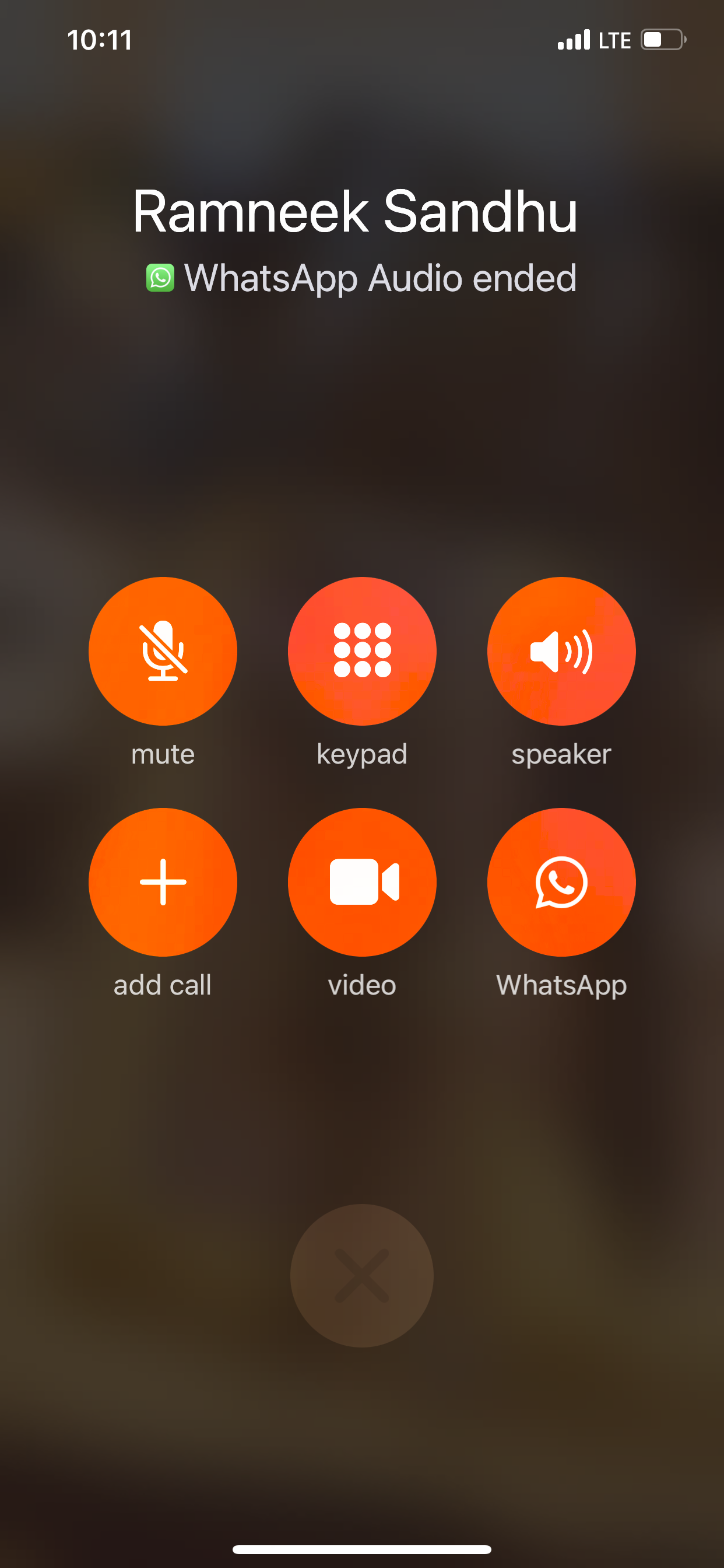This screenshot has height=1568, width=724.
Task: Turn on the speaker
Action: click(x=561, y=650)
